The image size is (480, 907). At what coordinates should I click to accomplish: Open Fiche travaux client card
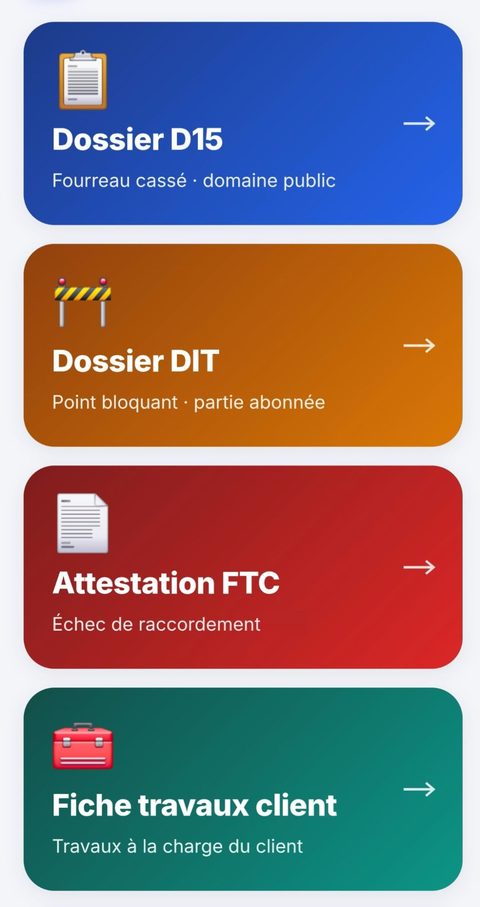pyautogui.click(x=243, y=789)
